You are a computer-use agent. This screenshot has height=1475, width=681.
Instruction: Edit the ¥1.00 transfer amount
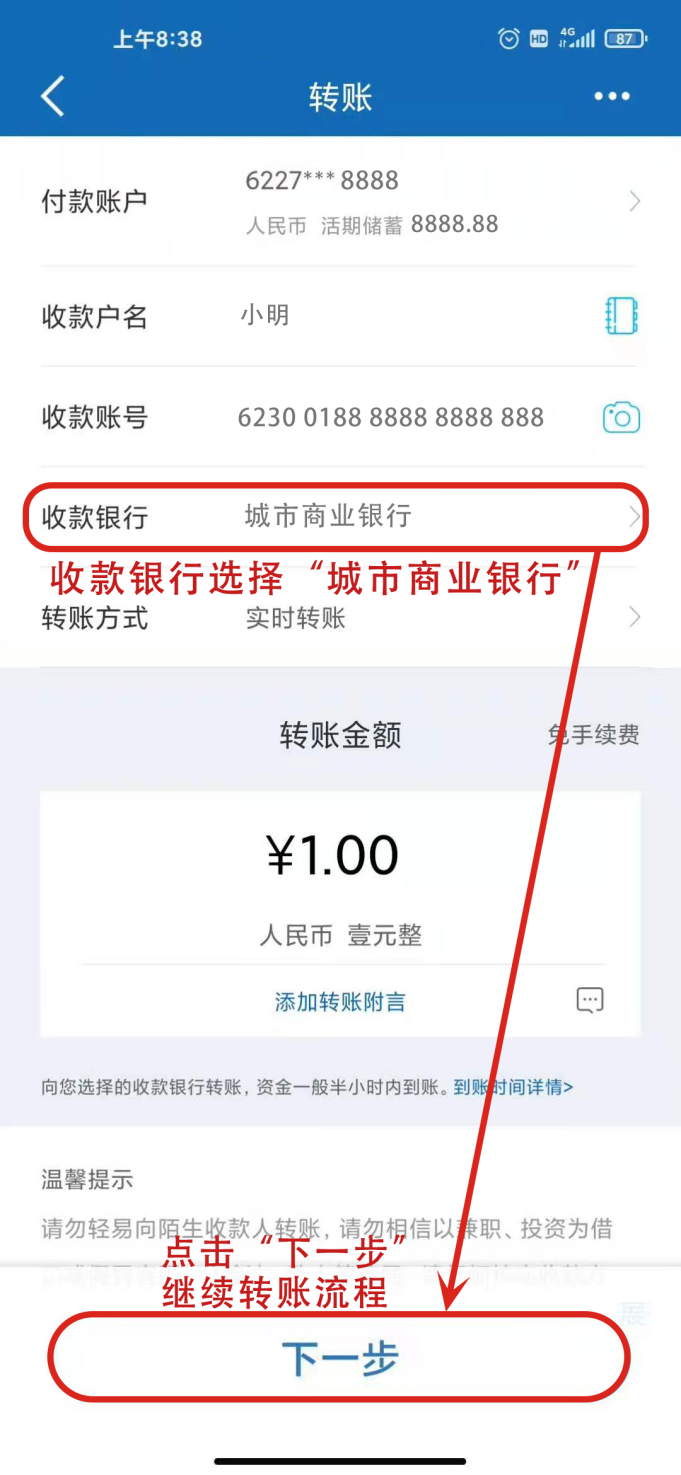click(333, 856)
